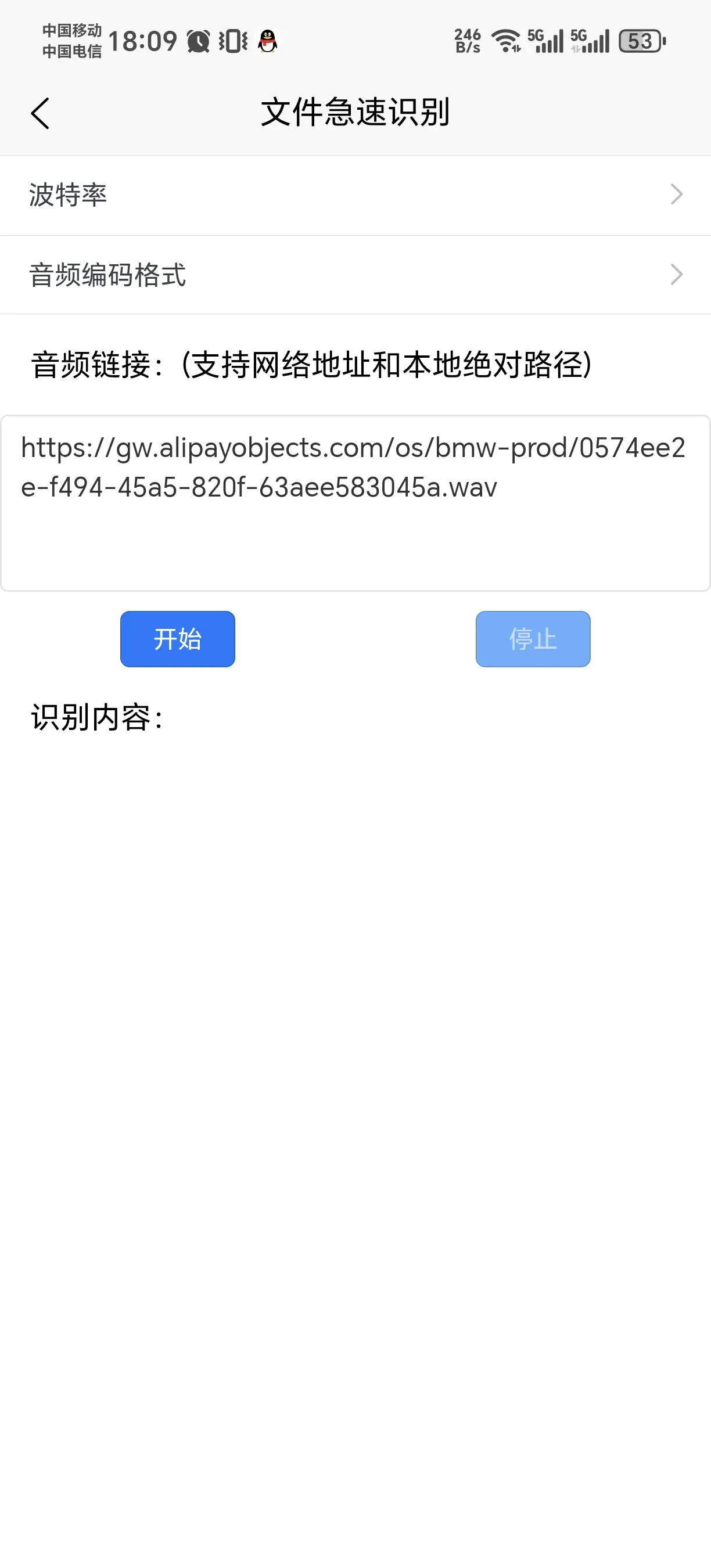Tap the 停止 button
The width and height of the screenshot is (711, 1568).
tap(533, 639)
